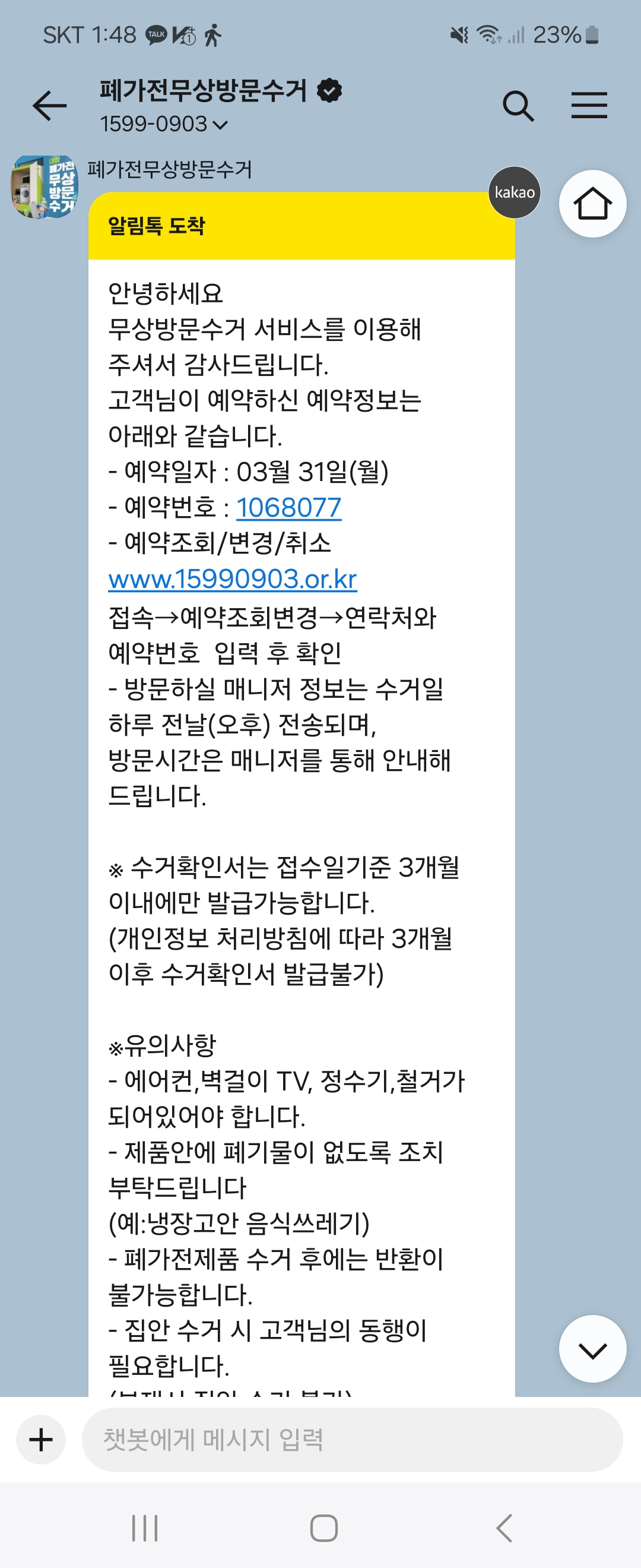
Task: Jump to the latest message arrow
Action: (x=592, y=1349)
